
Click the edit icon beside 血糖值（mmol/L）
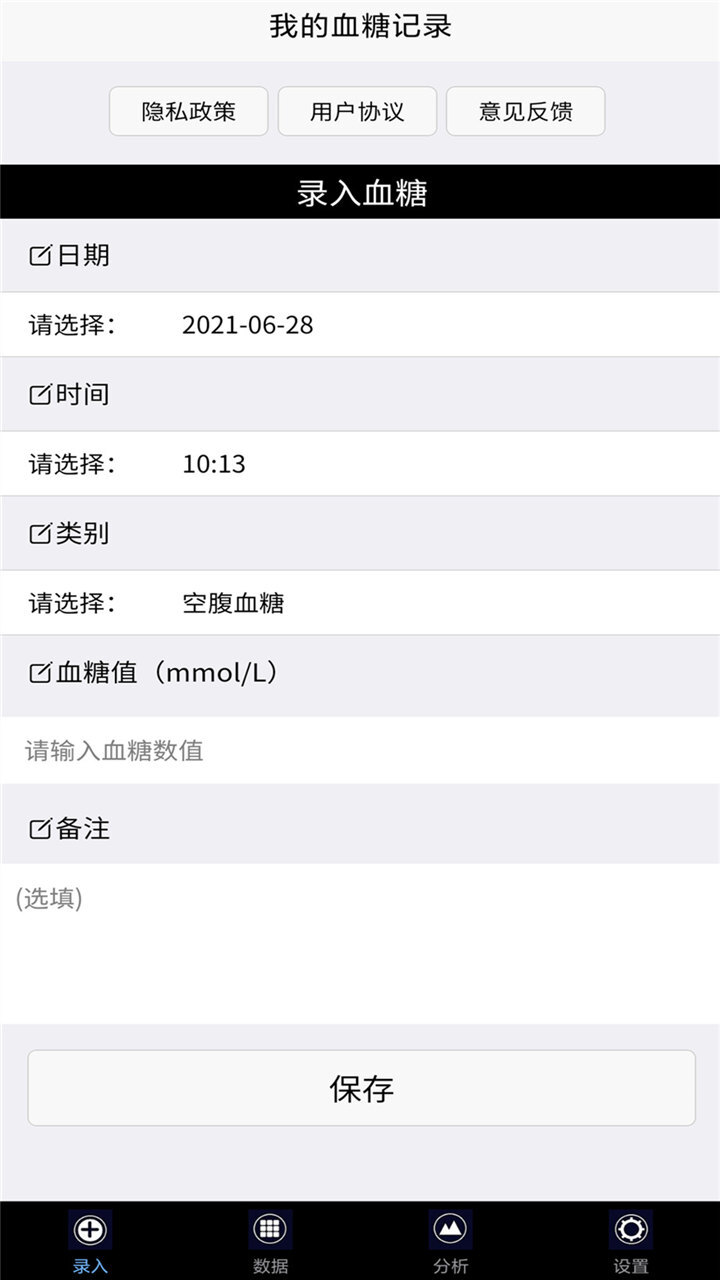click(39, 674)
